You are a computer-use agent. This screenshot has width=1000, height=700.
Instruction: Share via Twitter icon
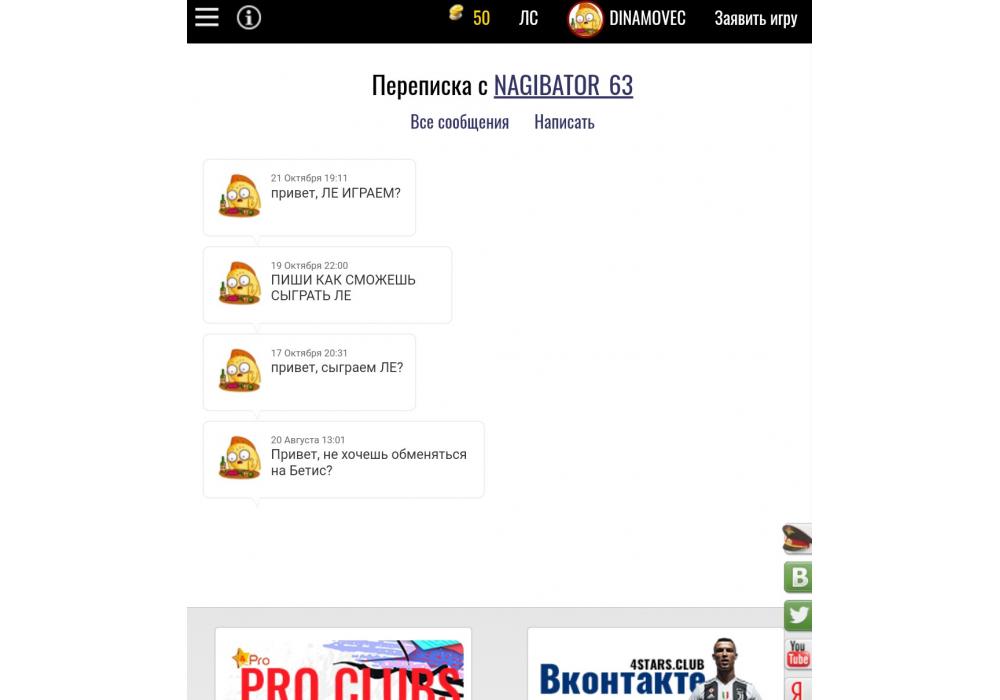click(x=797, y=615)
